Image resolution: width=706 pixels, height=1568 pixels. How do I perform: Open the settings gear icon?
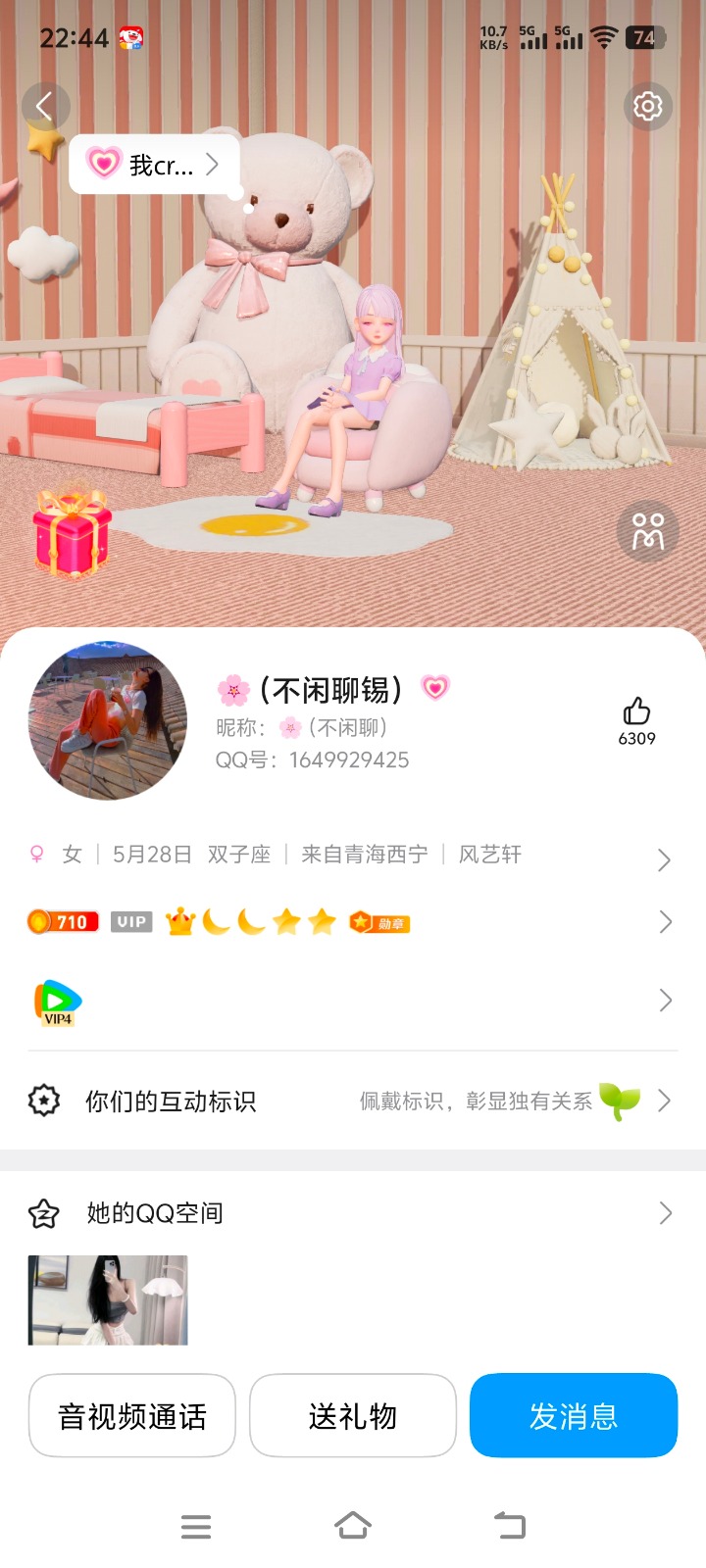tap(647, 106)
